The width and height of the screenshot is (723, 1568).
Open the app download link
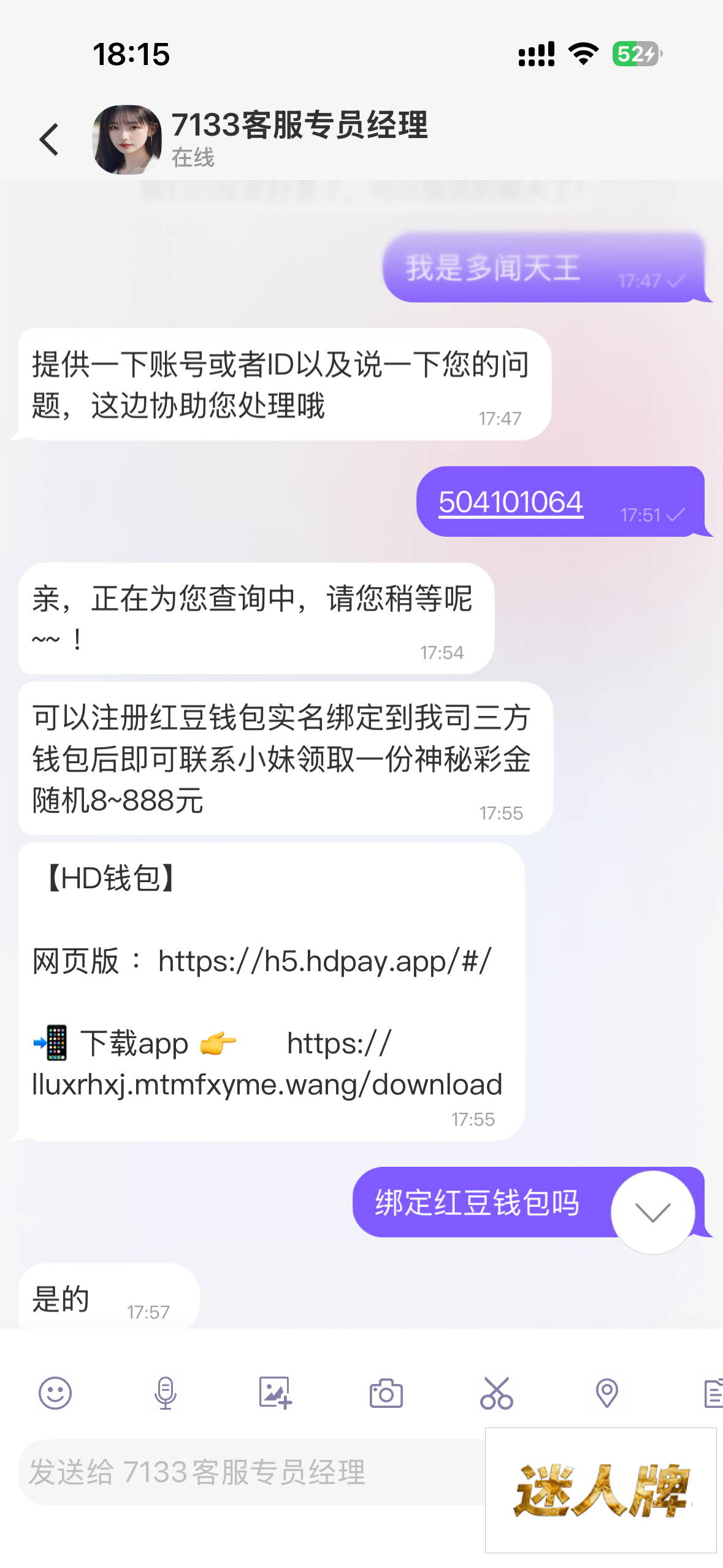click(267, 1085)
